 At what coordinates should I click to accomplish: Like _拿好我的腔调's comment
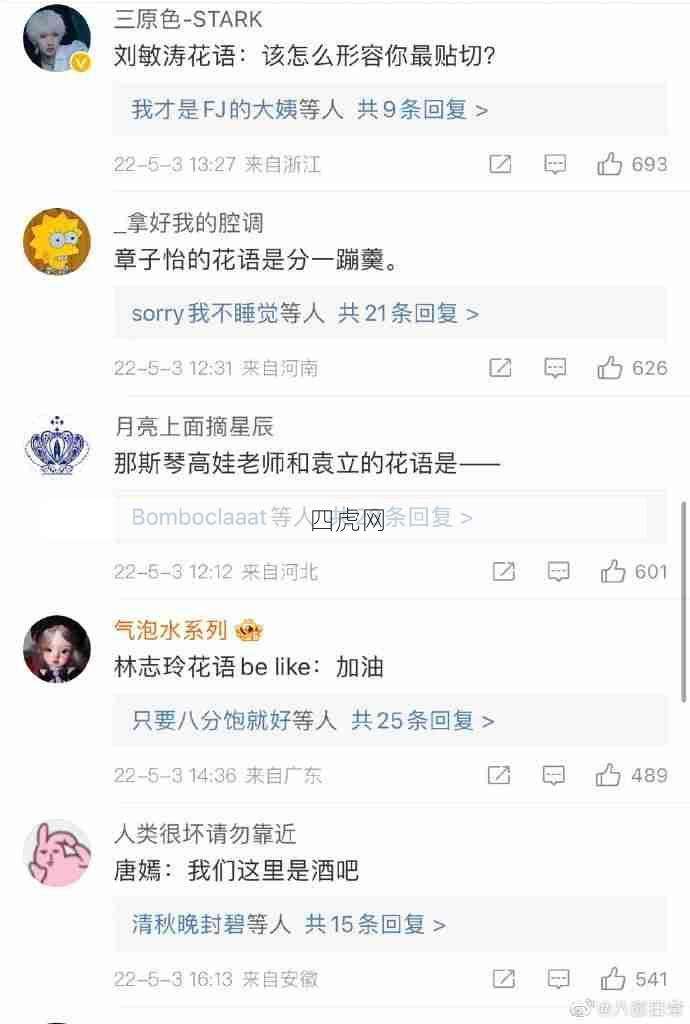tap(610, 368)
